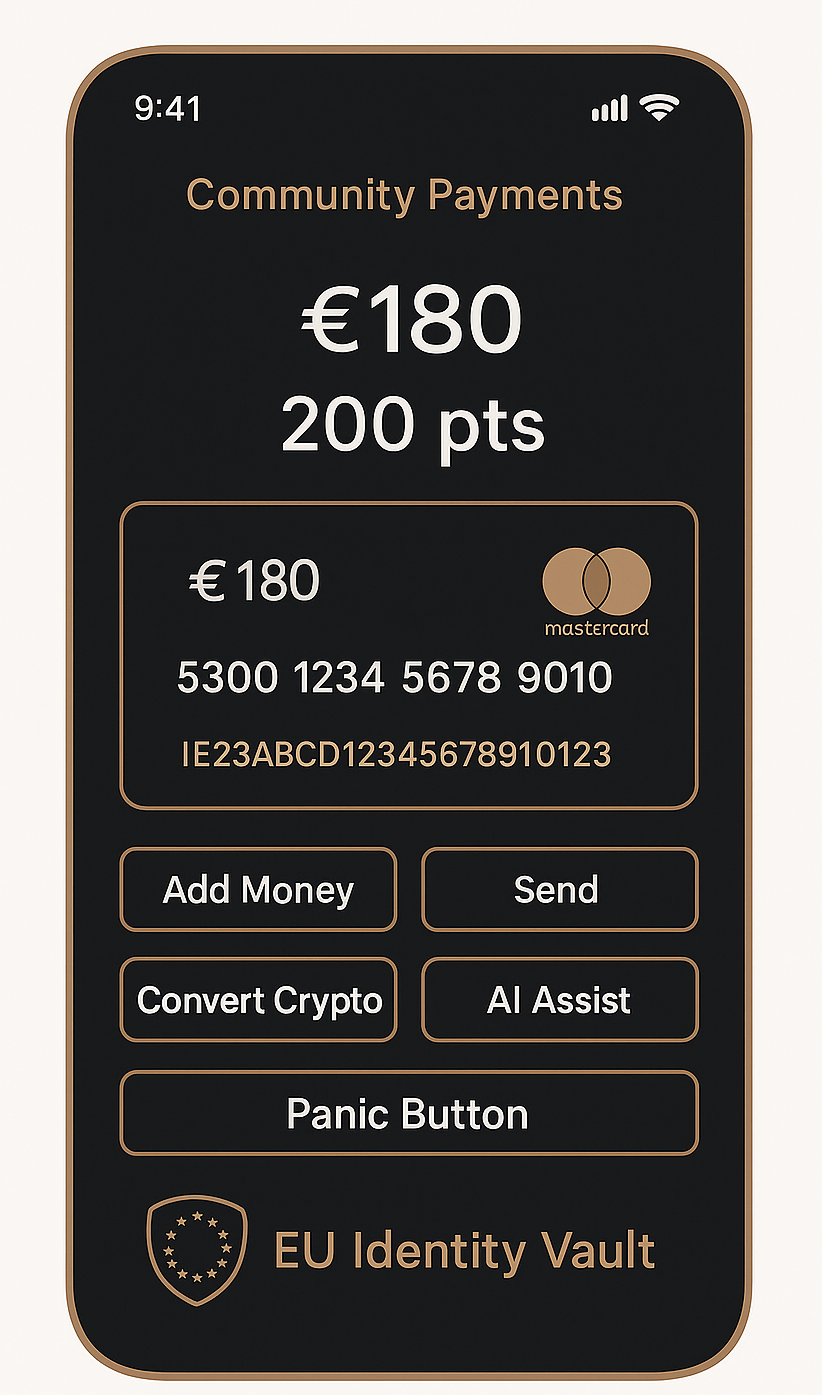The width and height of the screenshot is (822, 1395).
Task: Launch AI Assist
Action: (559, 999)
